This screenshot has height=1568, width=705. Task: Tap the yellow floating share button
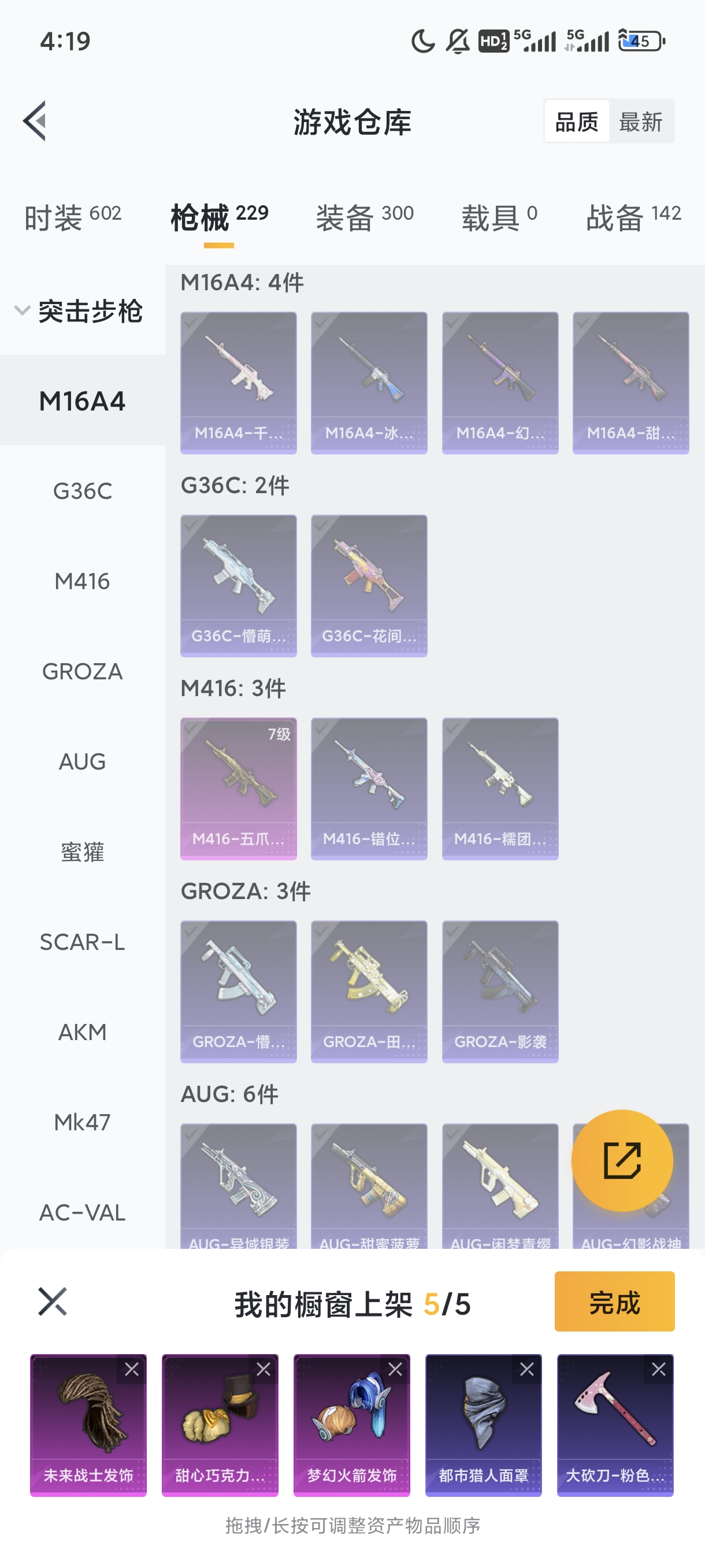pos(622,1160)
